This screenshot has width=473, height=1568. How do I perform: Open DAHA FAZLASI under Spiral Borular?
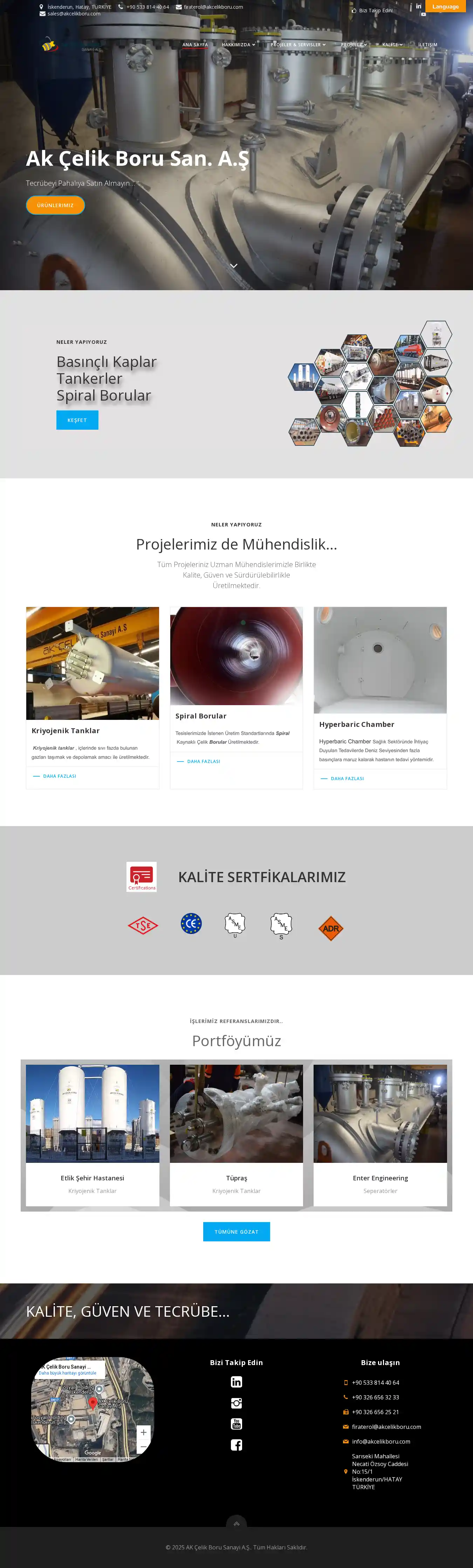coord(203,762)
